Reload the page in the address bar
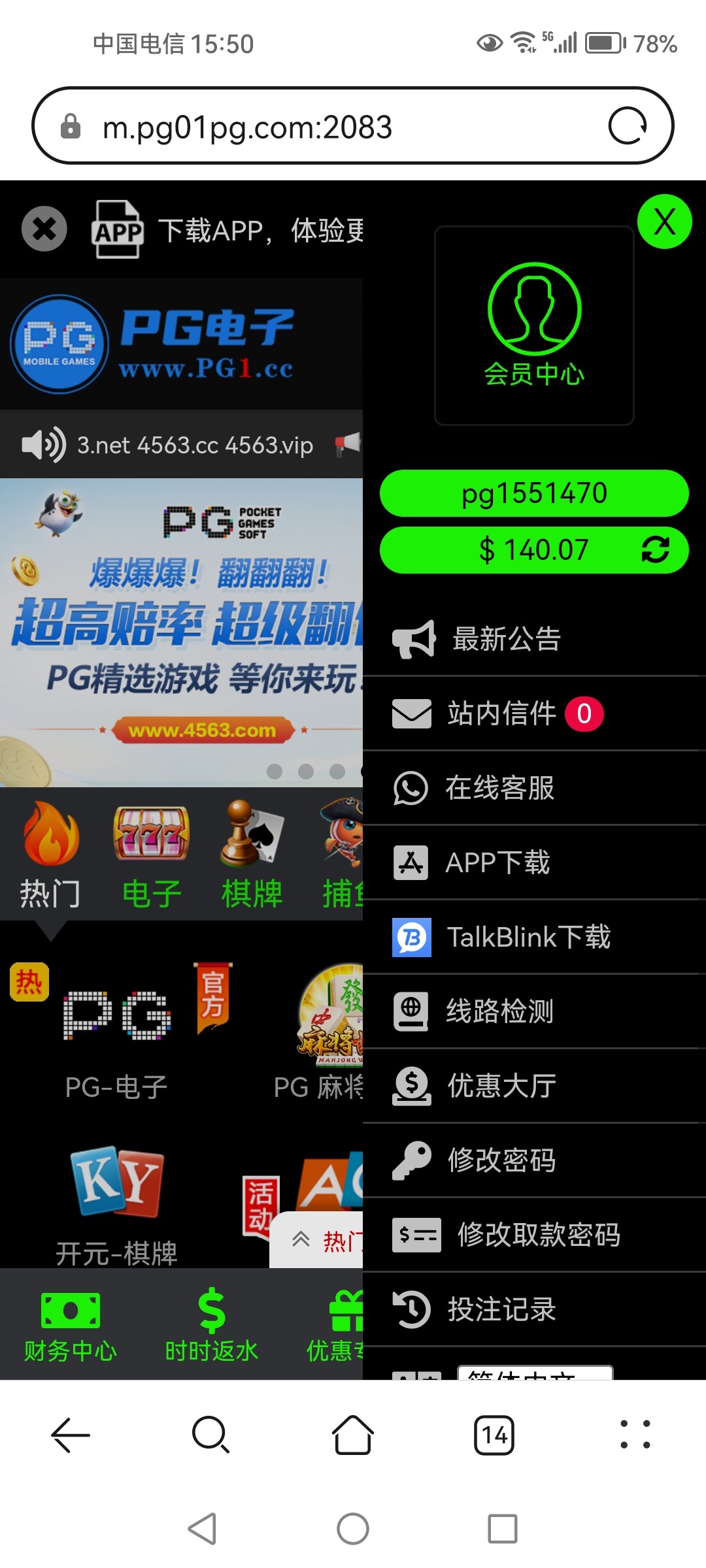The height and width of the screenshot is (1568, 706). (628, 125)
